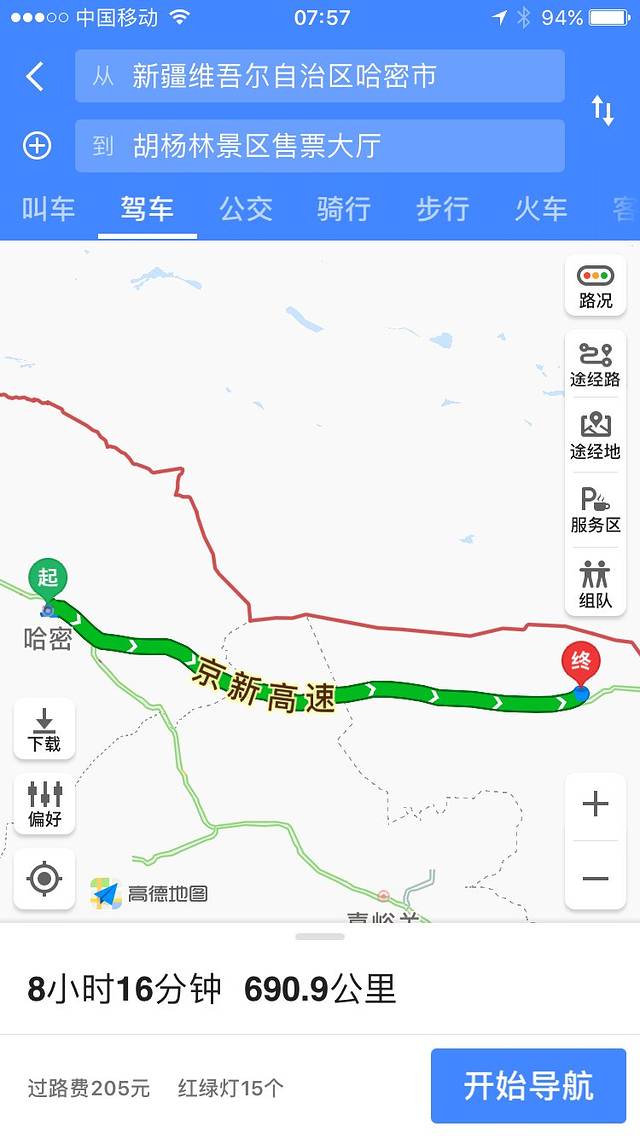Download the offline map via 下载

(44, 729)
